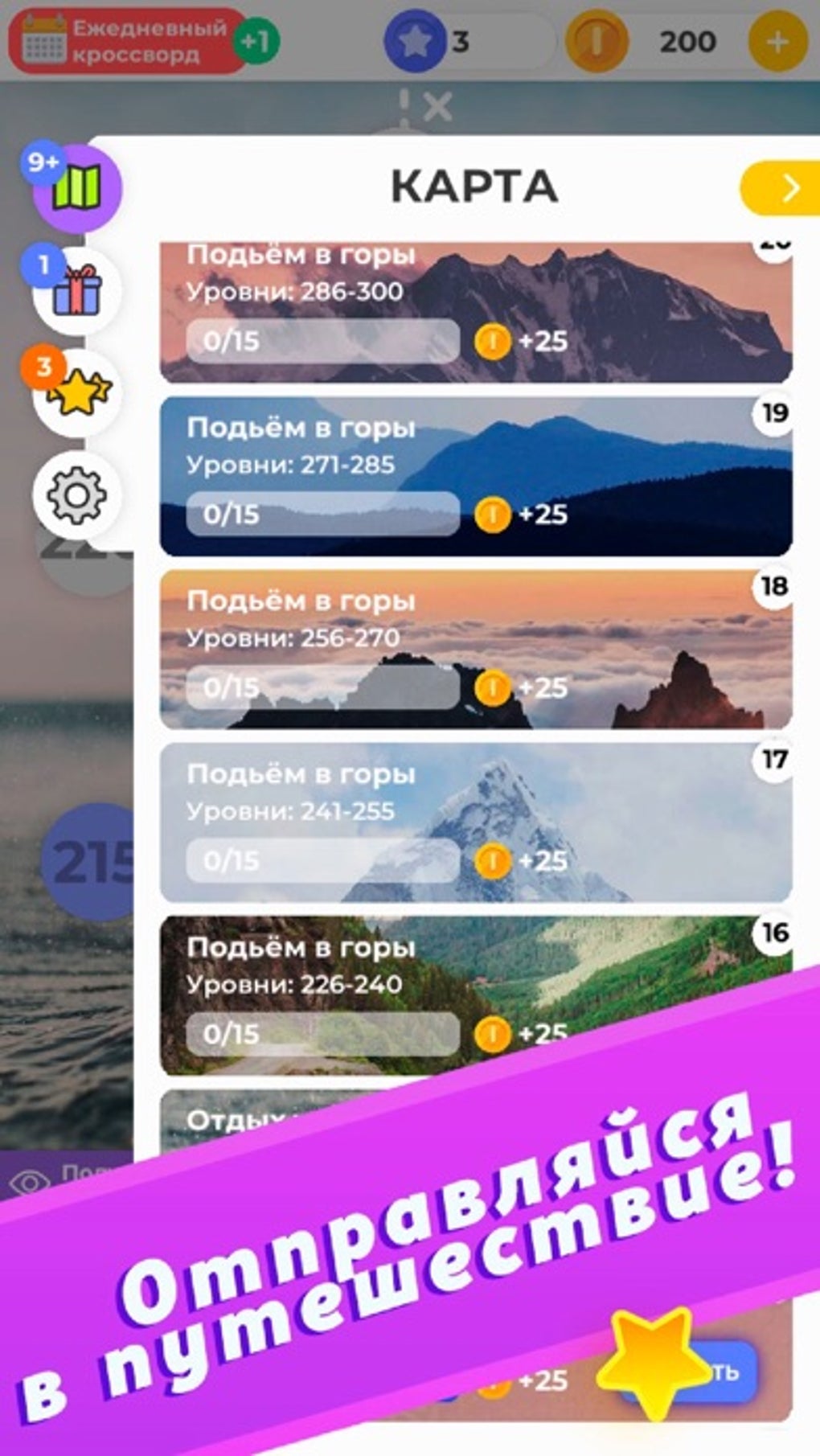The height and width of the screenshot is (1456, 820).
Task: Select the card for levels 271-285
Action: pos(476,476)
